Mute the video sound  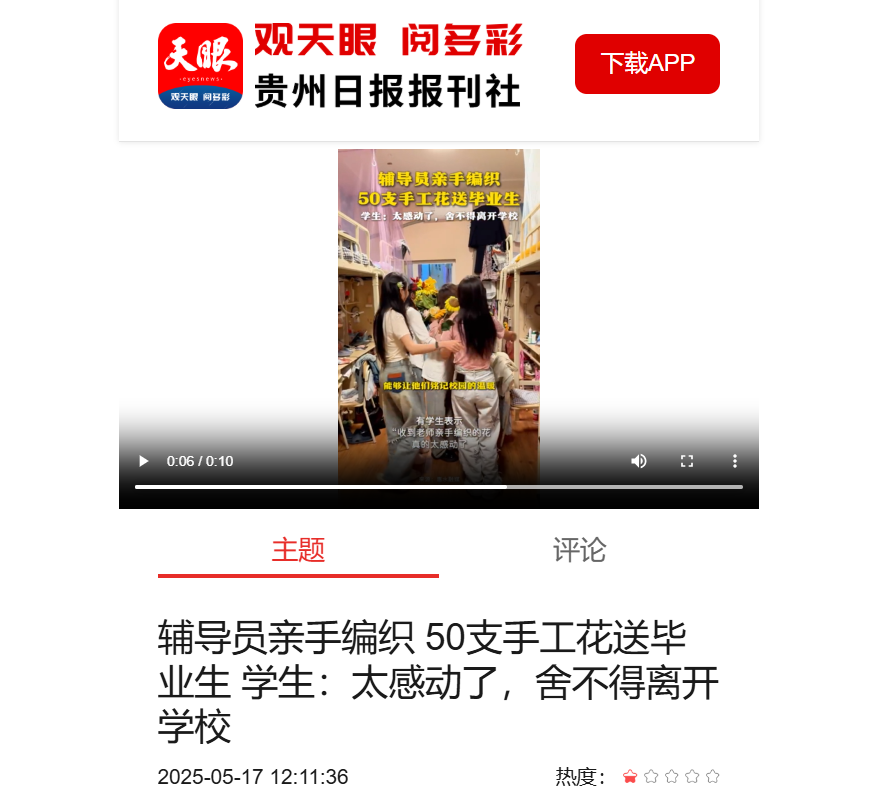(638, 461)
